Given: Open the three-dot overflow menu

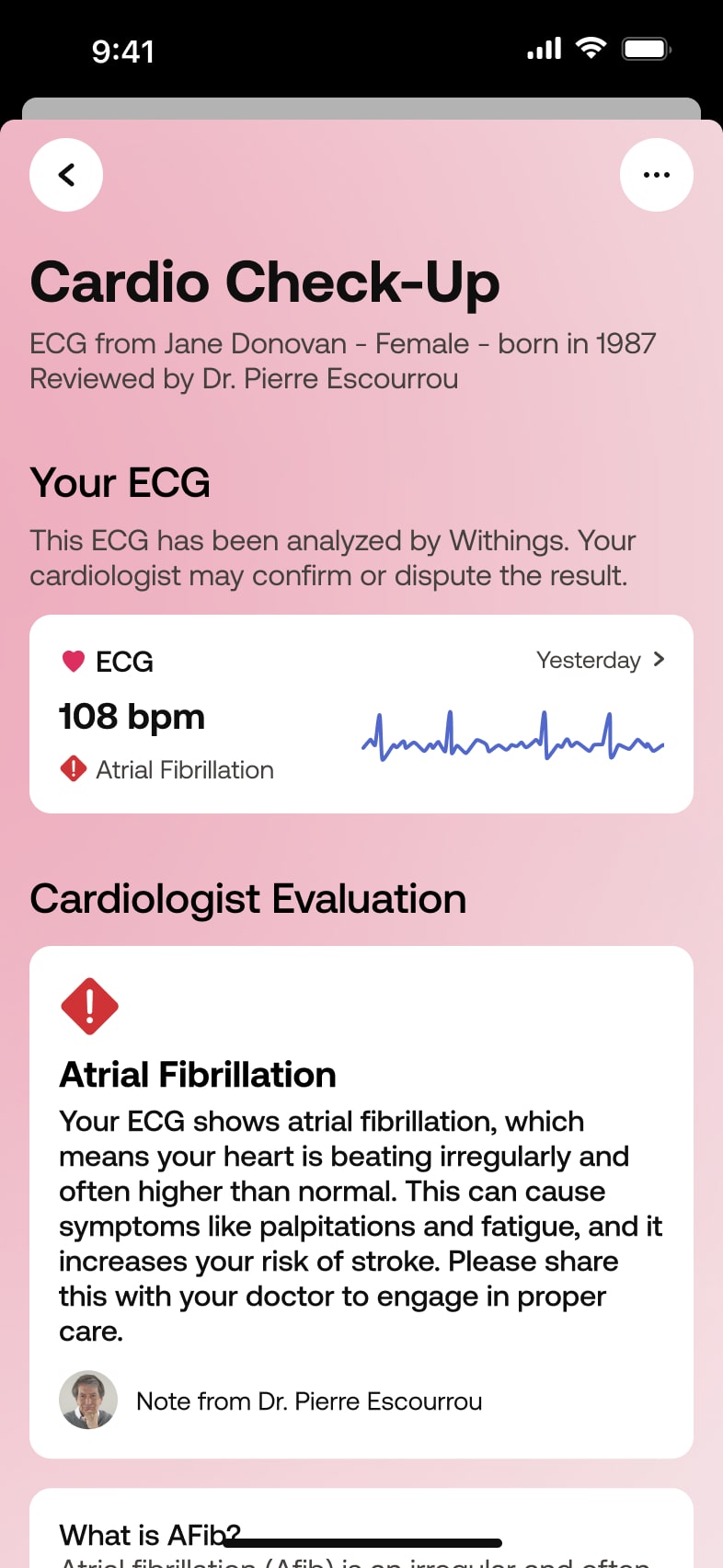Looking at the screenshot, I should [x=656, y=175].
